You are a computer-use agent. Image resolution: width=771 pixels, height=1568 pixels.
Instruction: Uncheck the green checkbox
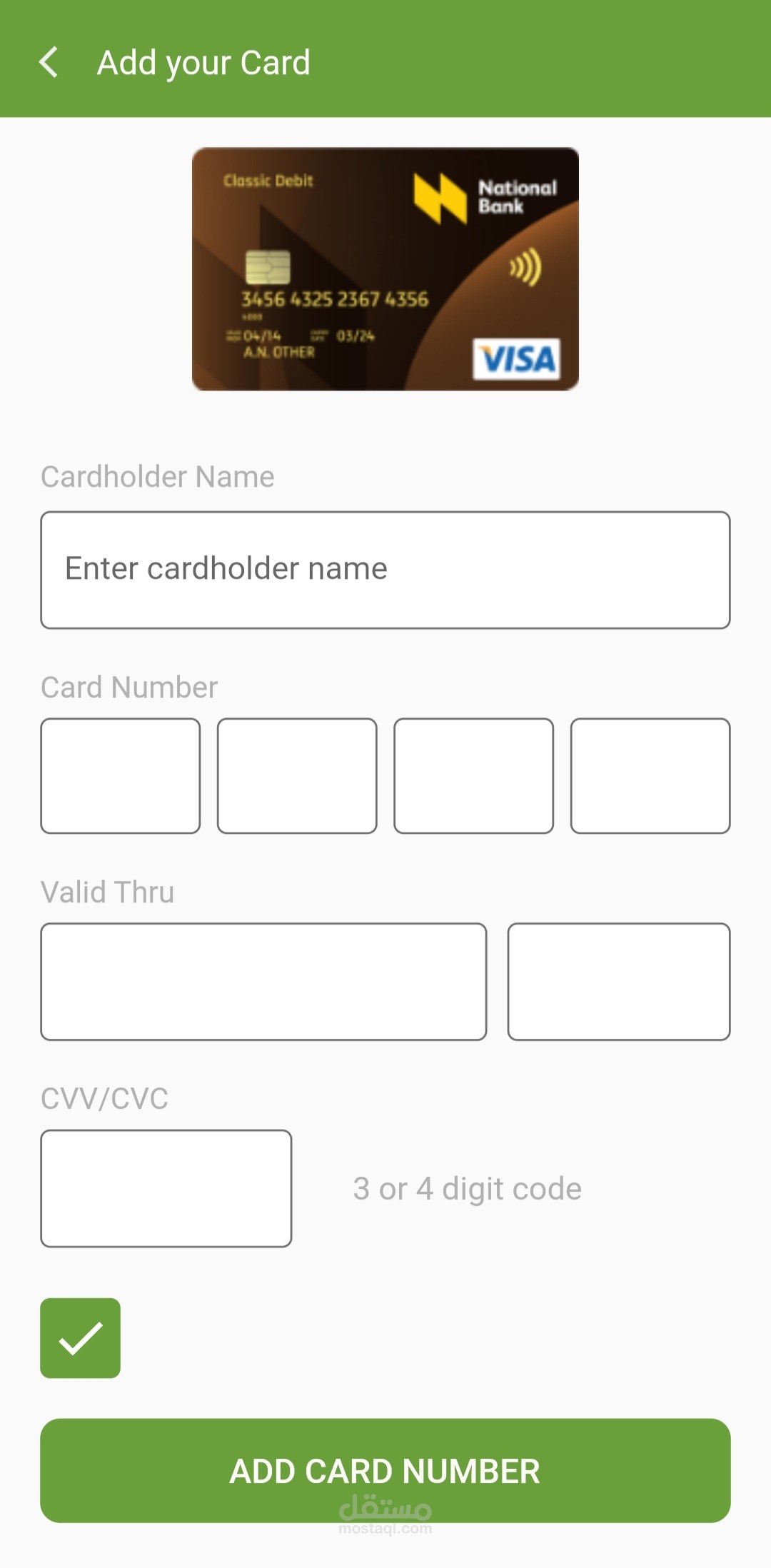[x=80, y=1338]
